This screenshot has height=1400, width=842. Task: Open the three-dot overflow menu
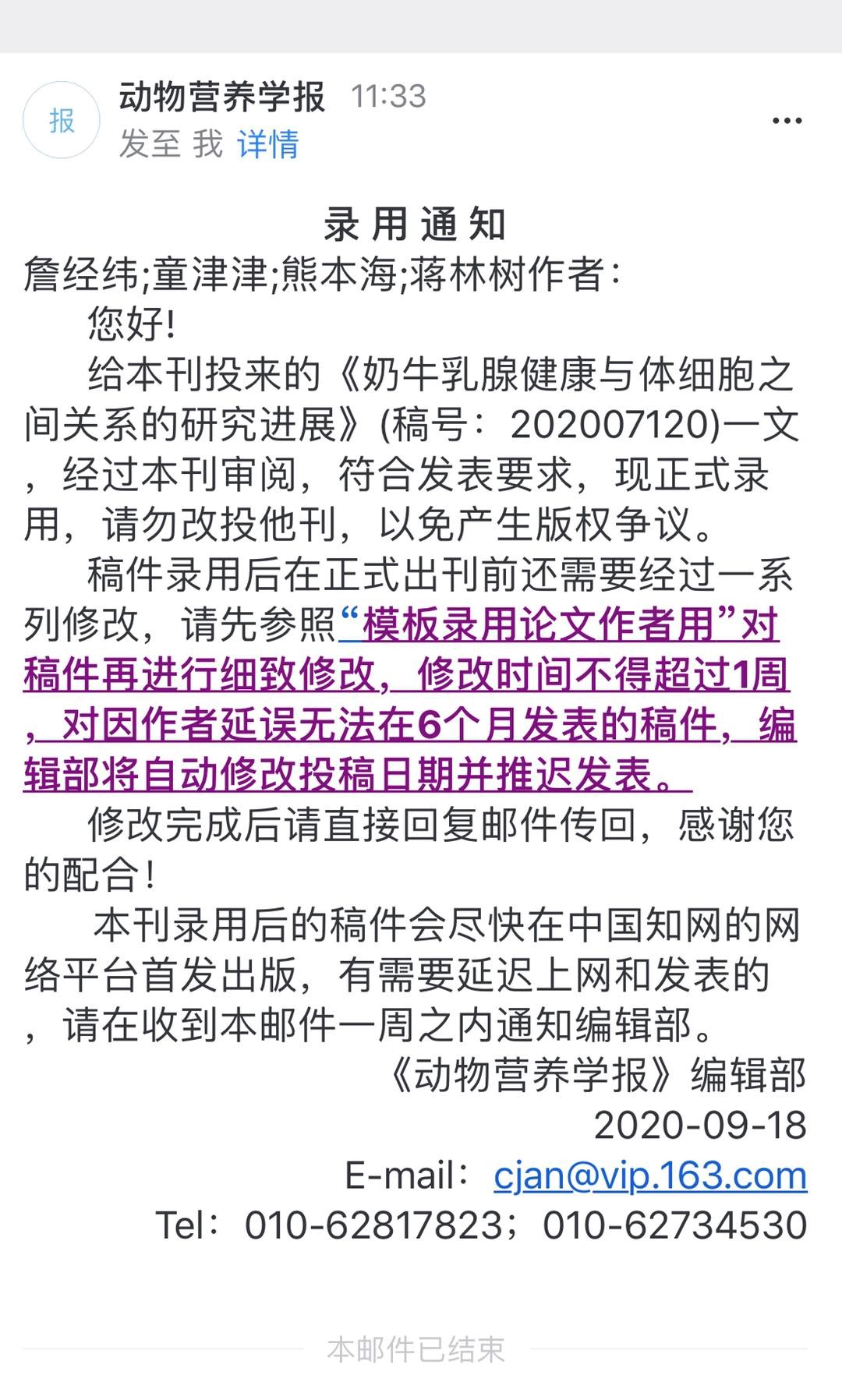point(787,121)
